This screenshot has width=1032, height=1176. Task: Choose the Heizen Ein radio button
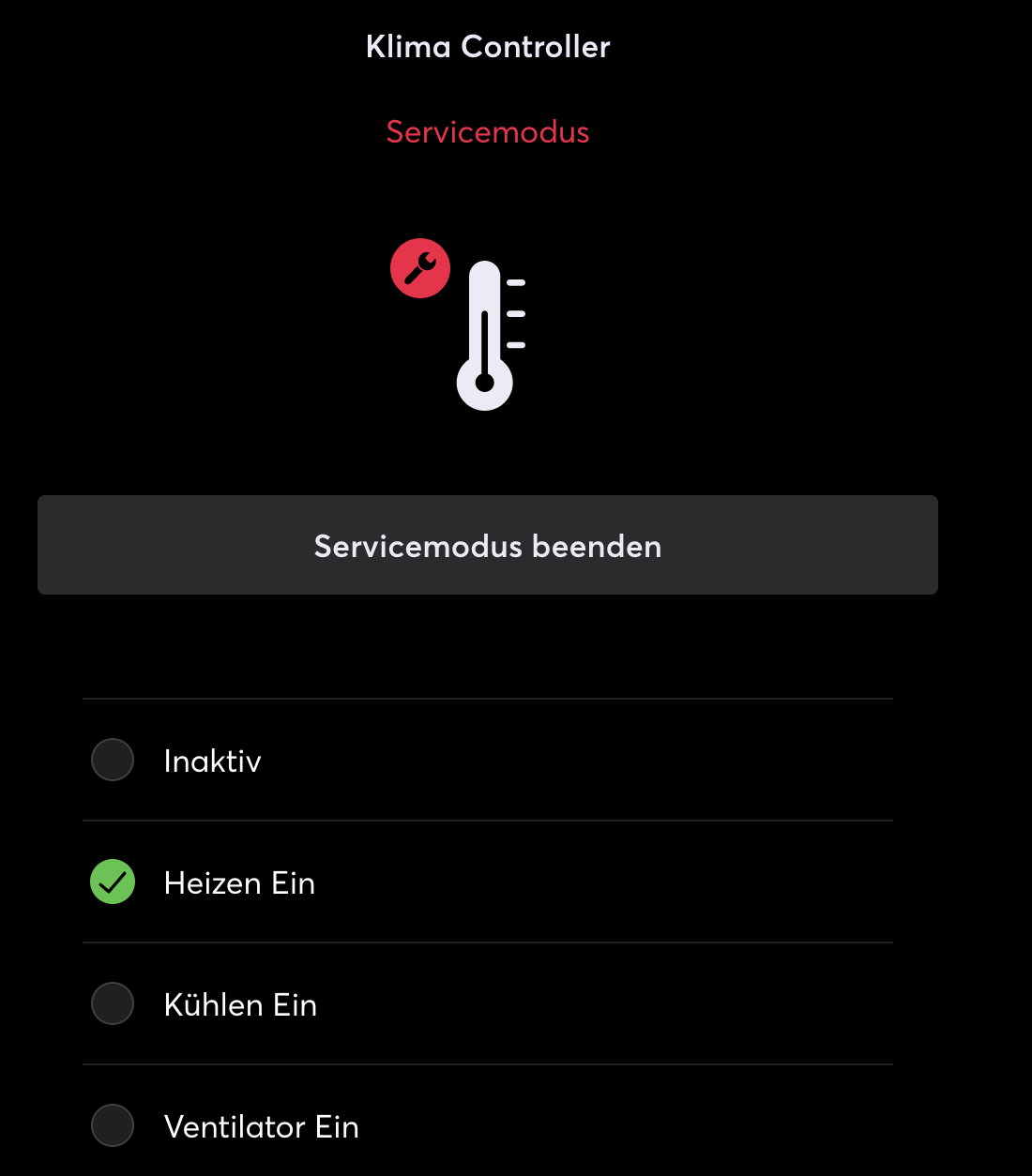click(113, 882)
